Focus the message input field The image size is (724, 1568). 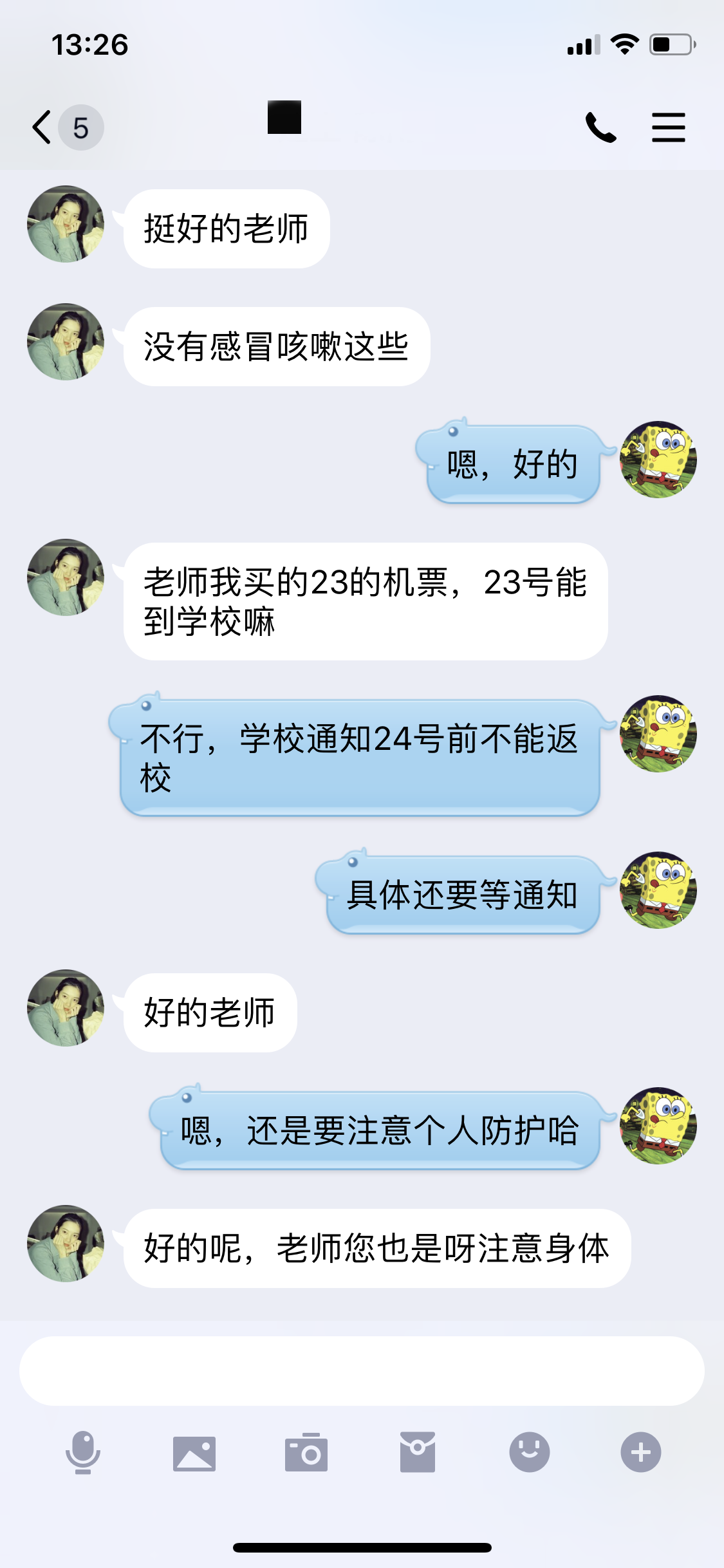click(362, 1370)
